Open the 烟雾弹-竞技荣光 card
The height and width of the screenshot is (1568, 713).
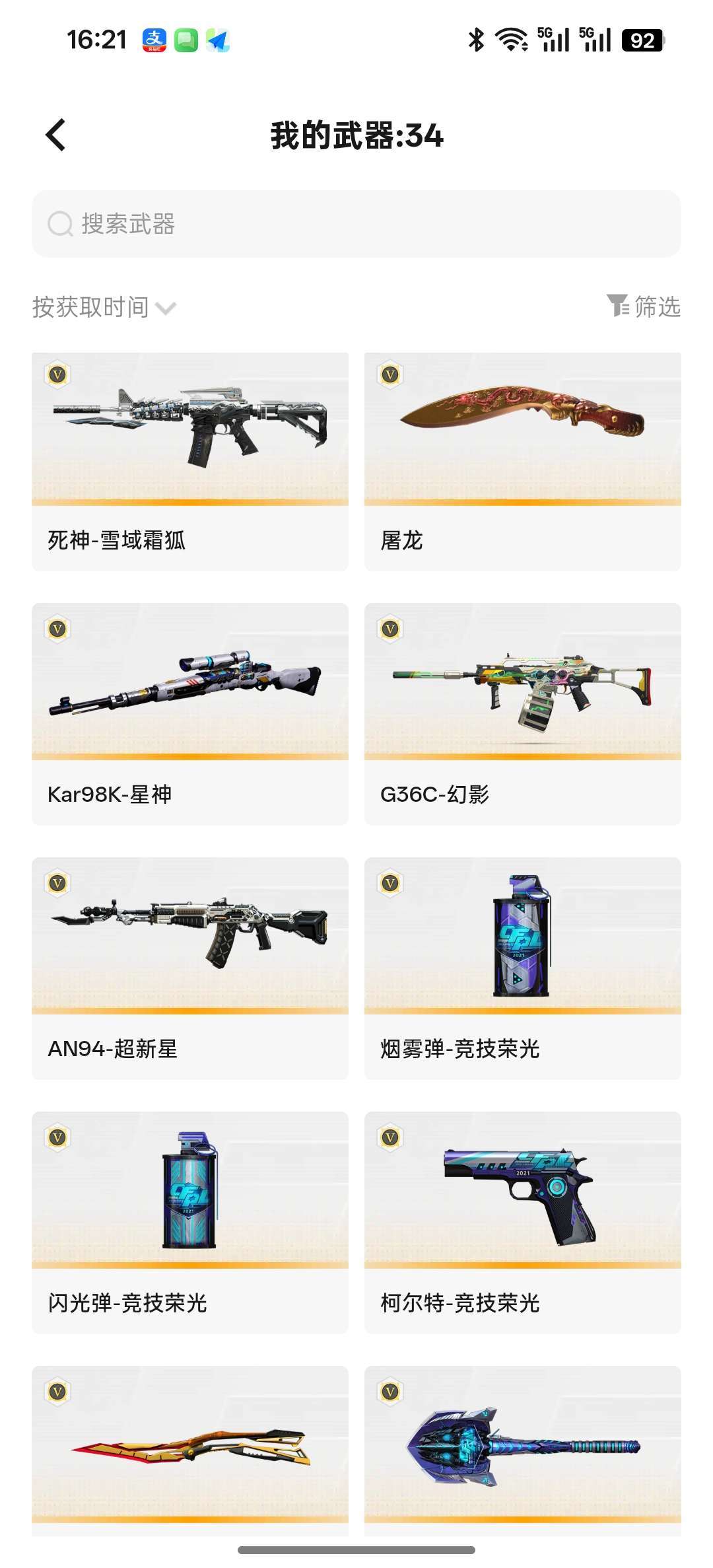pos(522,968)
